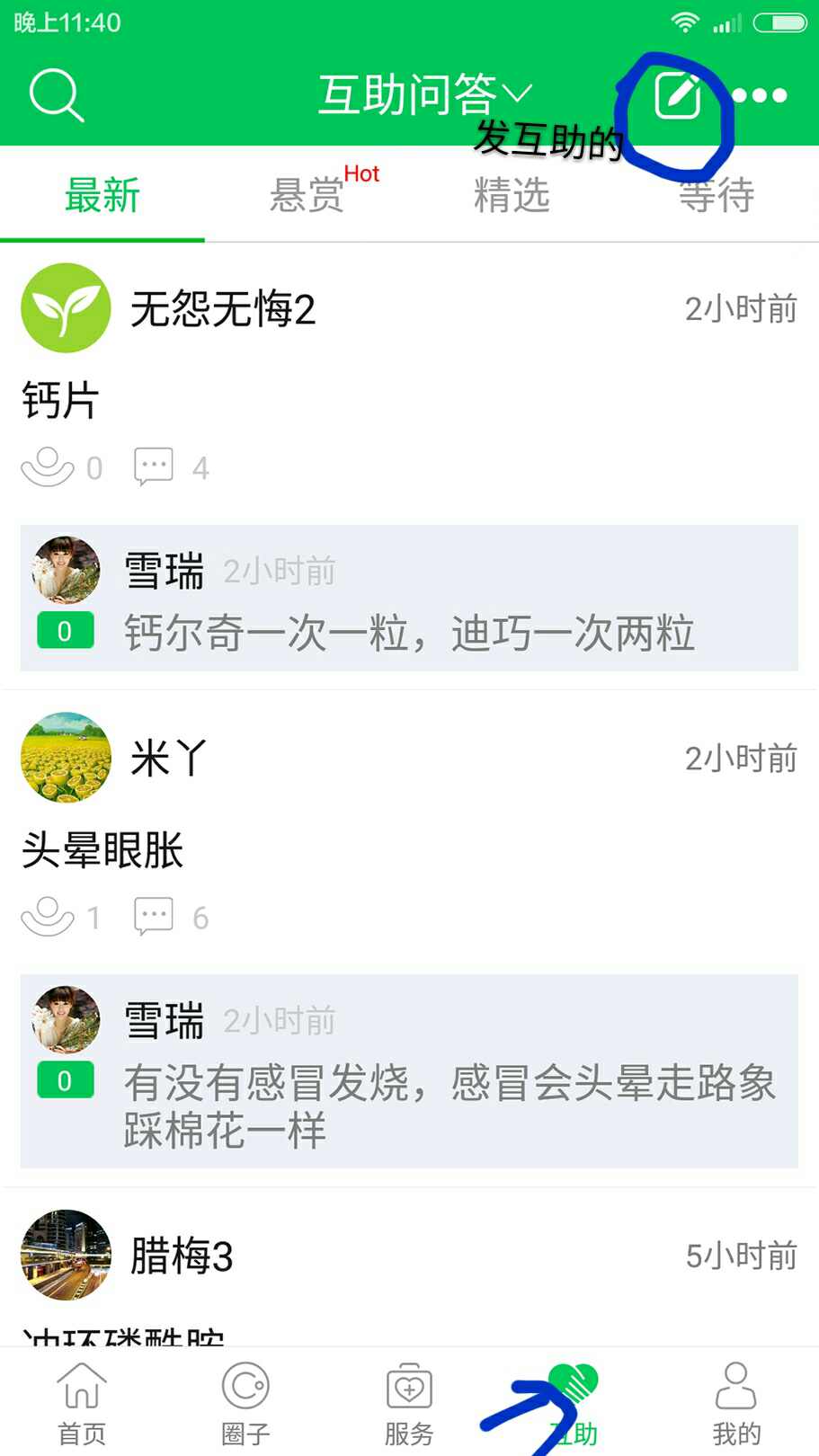
Task: Open the 我的 profile tab
Action: point(736,1404)
